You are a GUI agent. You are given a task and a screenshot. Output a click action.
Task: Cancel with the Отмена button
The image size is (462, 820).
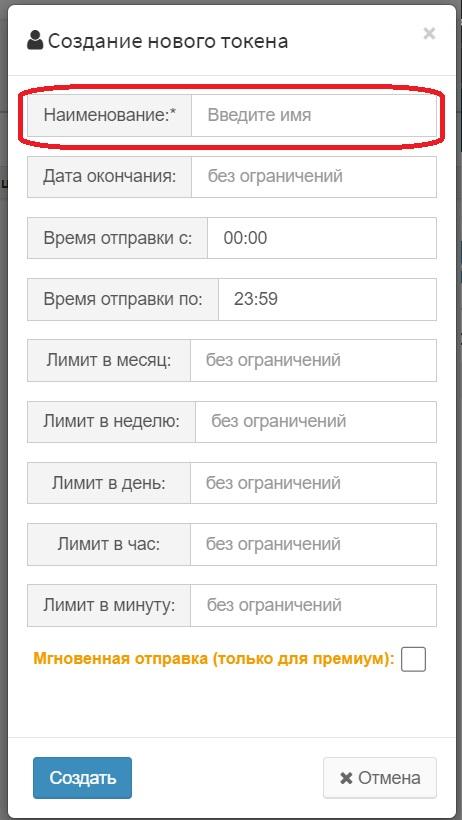(x=380, y=778)
